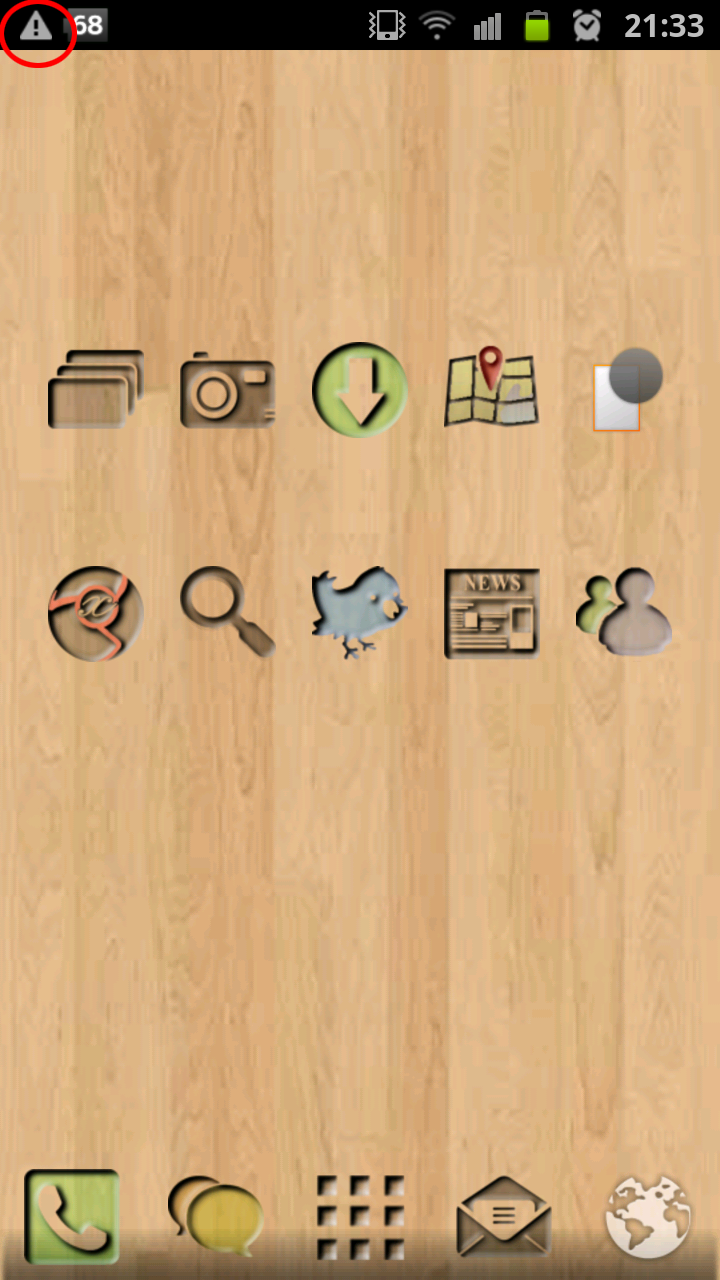This screenshot has height=1280, width=720.
Task: Open the messaging chat bubbles app
Action: click(215, 1215)
